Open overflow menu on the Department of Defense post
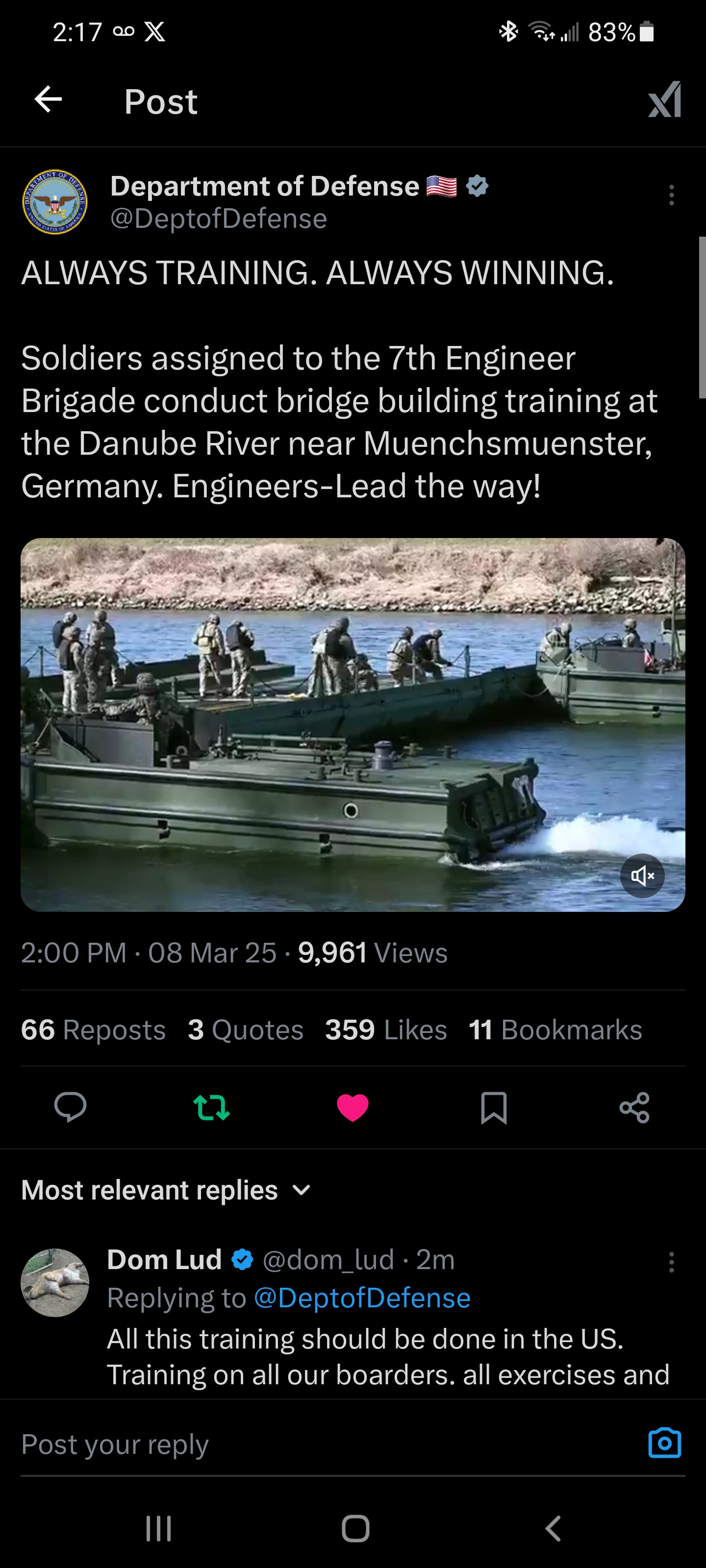The image size is (706, 1568). click(x=671, y=196)
